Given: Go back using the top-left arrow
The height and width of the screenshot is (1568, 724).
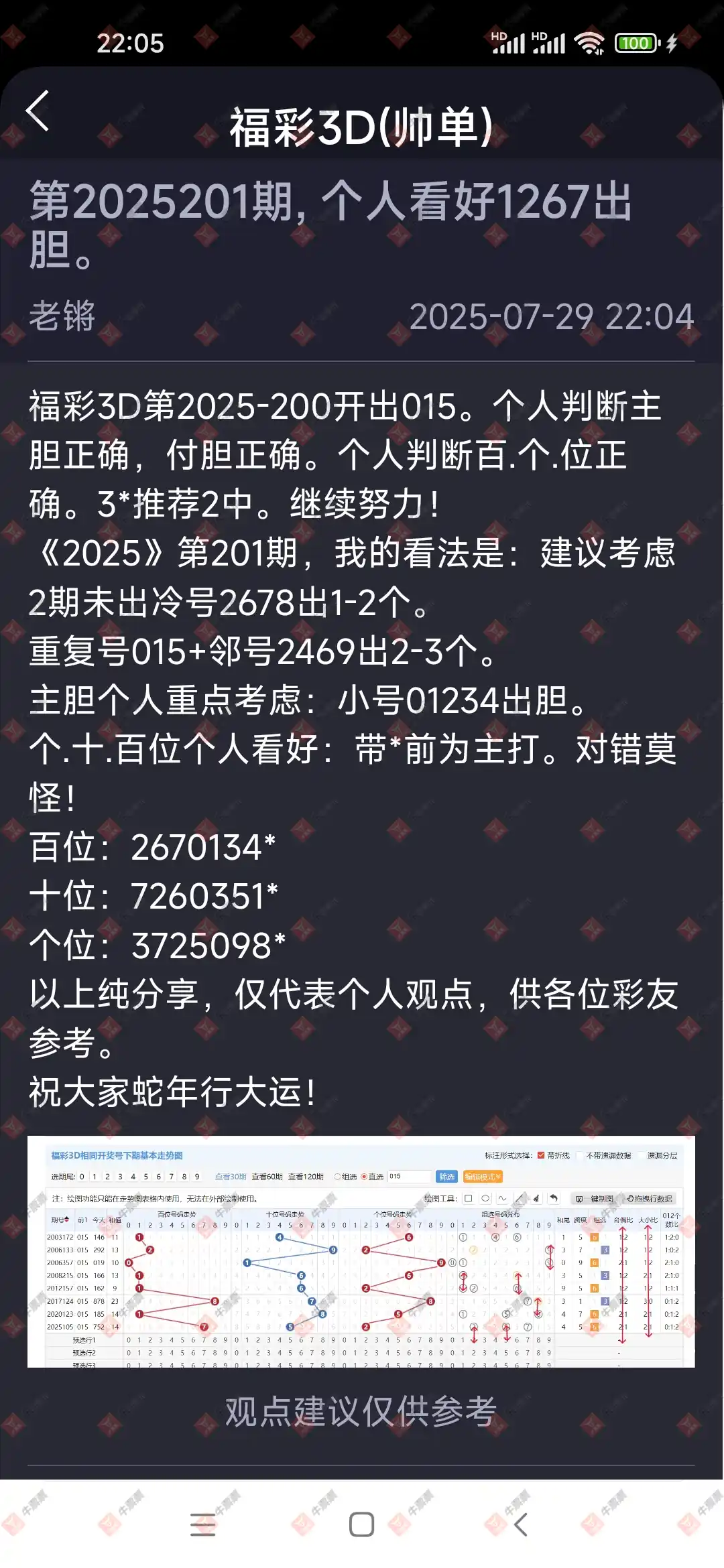Looking at the screenshot, I should click(x=38, y=111).
